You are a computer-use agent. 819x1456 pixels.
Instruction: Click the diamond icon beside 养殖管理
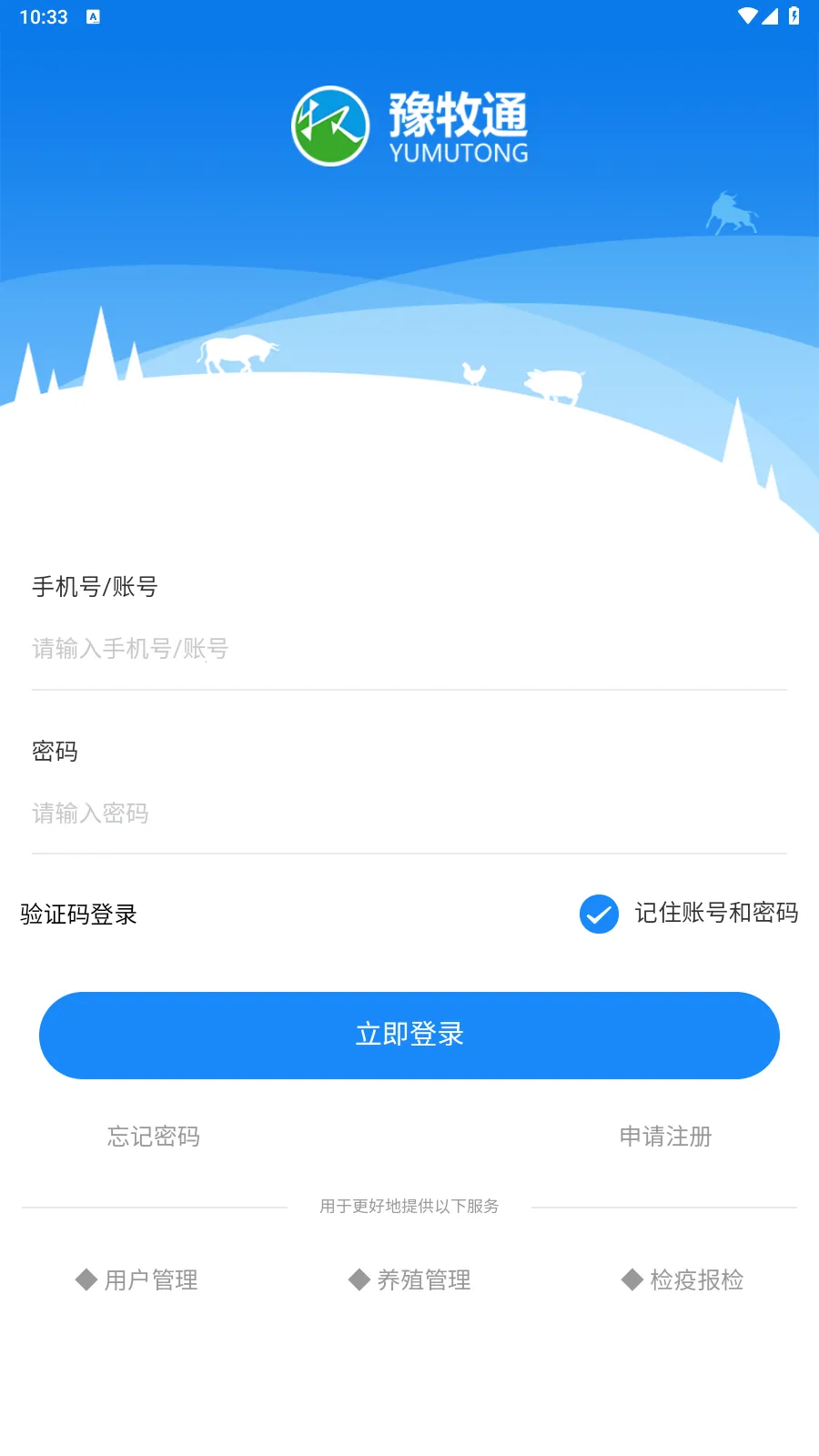357,1279
